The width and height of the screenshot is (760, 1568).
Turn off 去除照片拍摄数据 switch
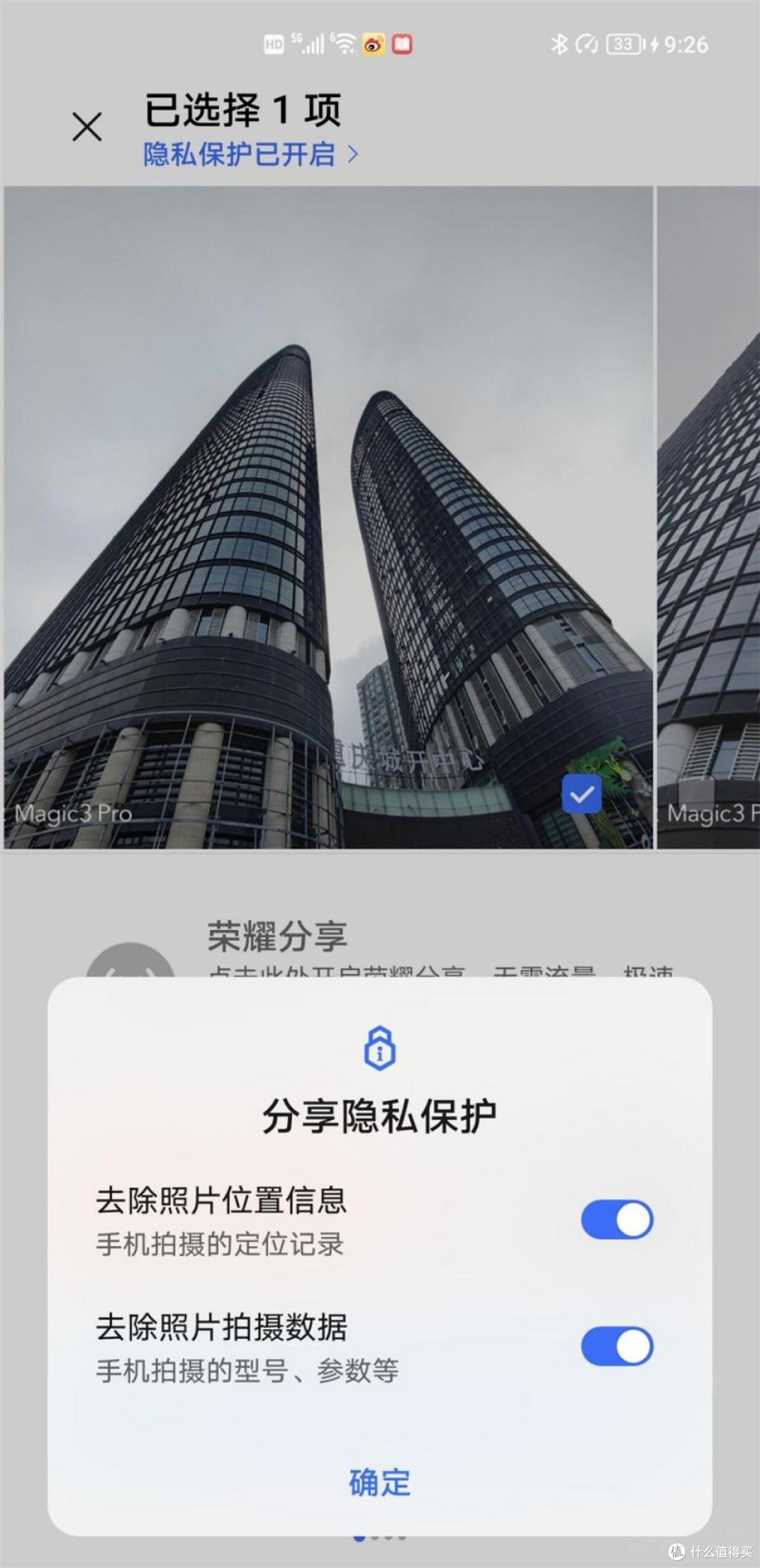coord(617,1346)
